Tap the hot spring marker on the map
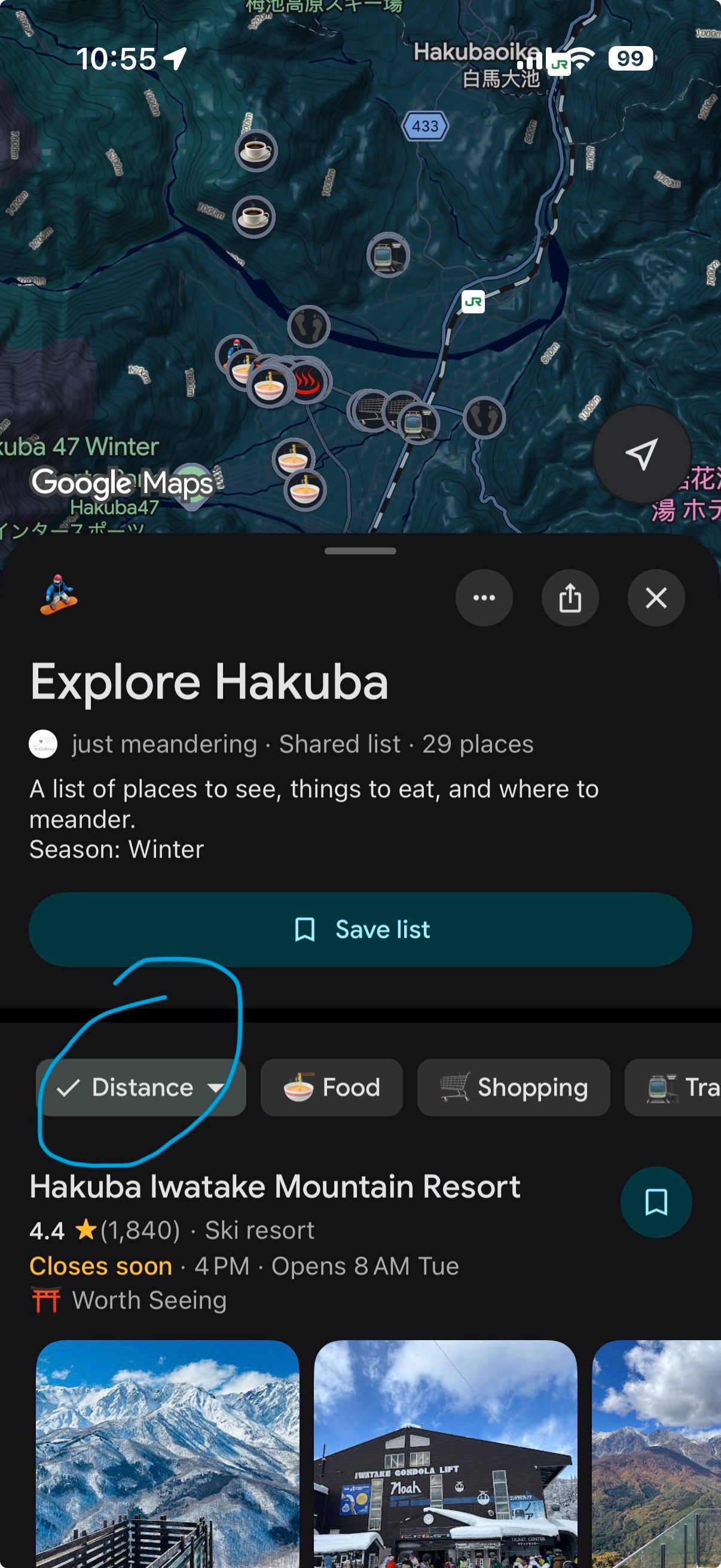Viewport: 721px width, 1568px height. coord(308,382)
